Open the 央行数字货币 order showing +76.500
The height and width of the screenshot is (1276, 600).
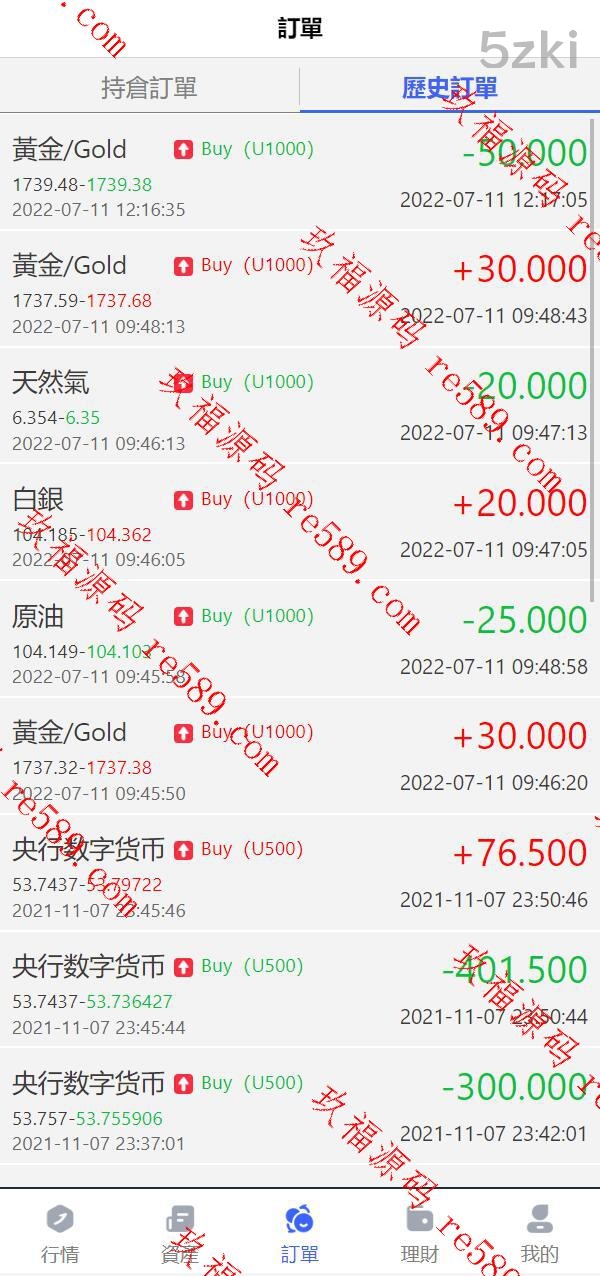(x=300, y=872)
